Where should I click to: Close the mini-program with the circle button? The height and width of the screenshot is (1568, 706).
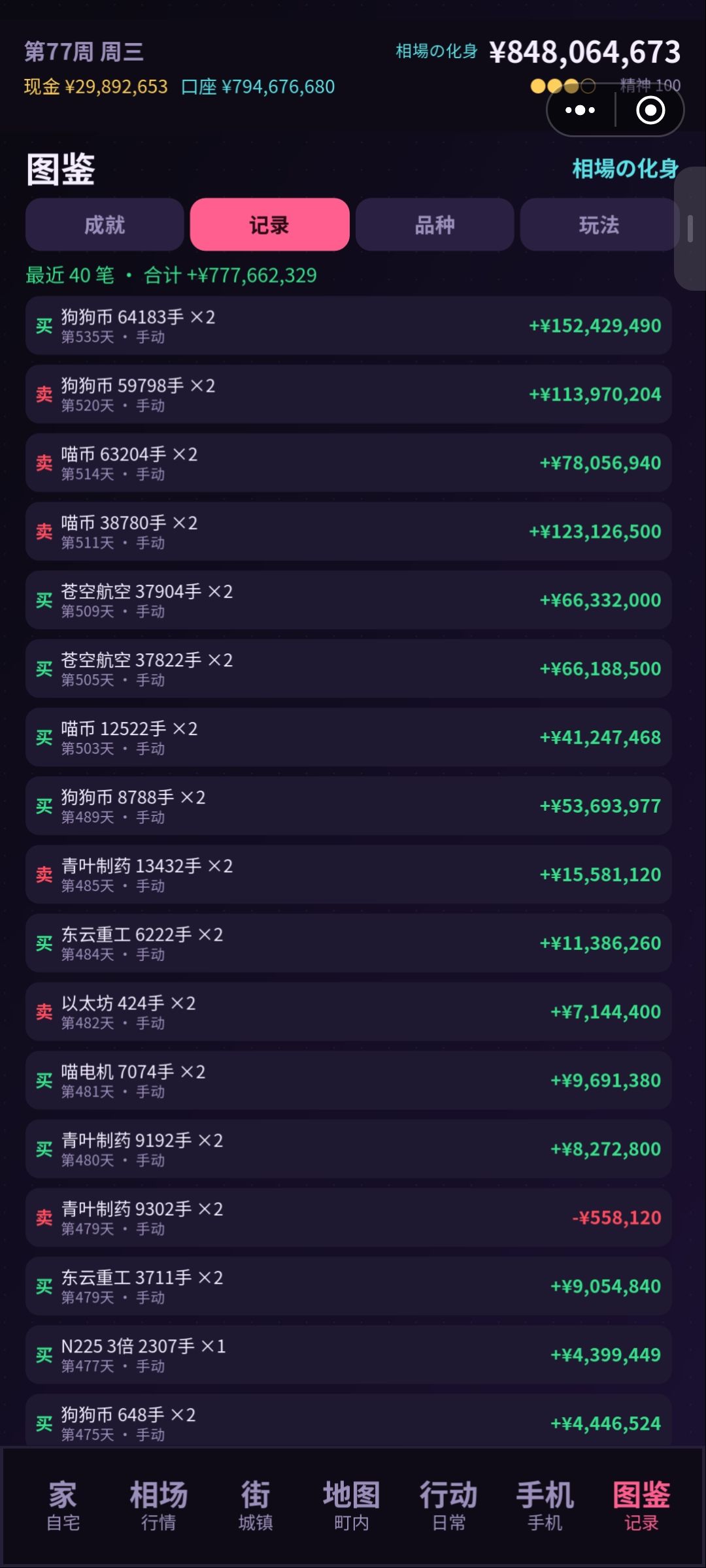click(x=650, y=110)
